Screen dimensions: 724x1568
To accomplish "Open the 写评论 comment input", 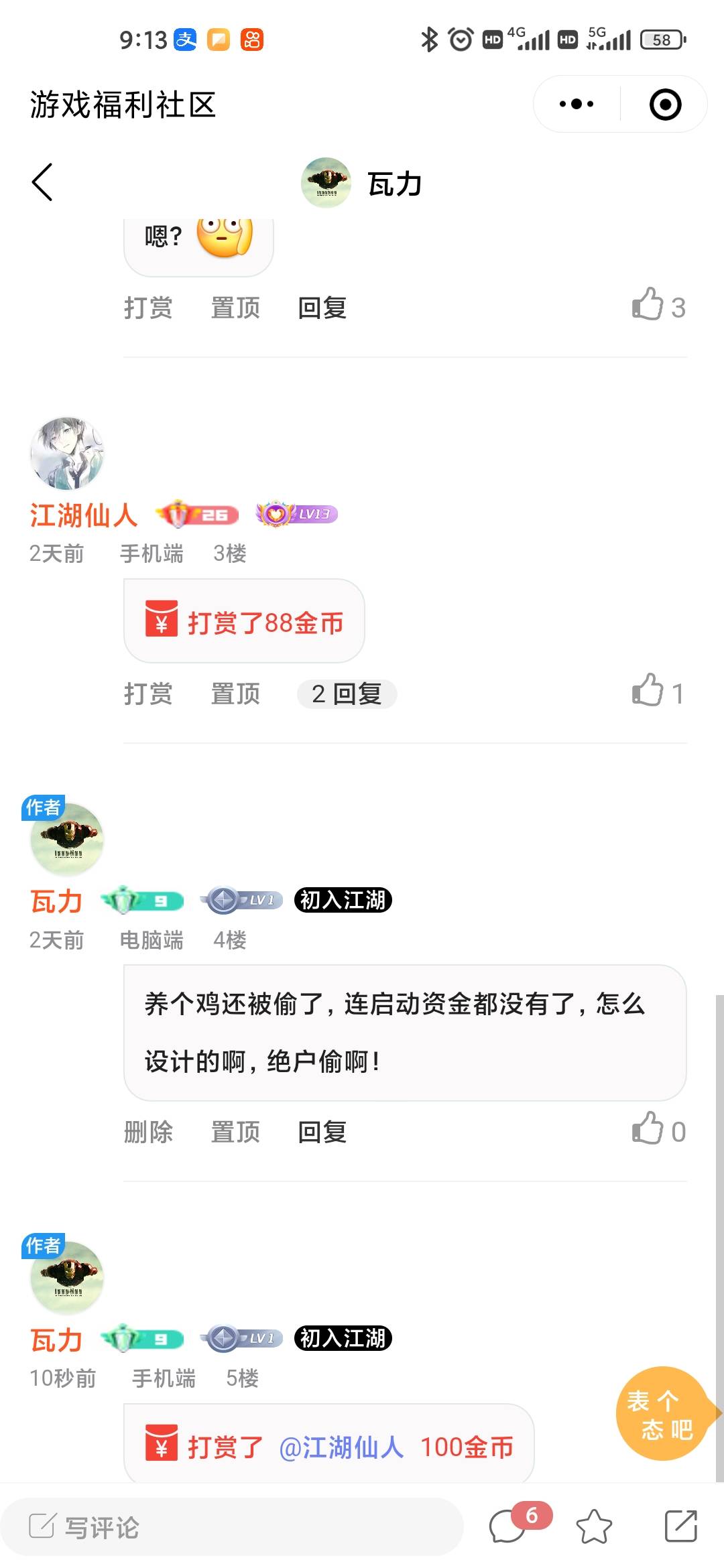I will tap(231, 1527).
